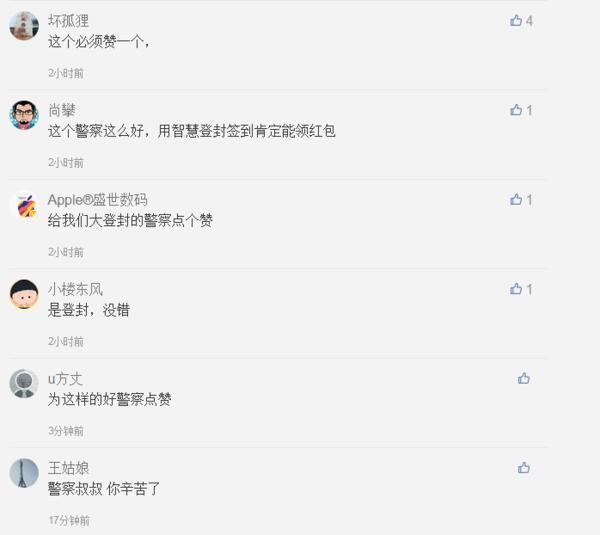View Apple®盛世数码's avatar profile

(x=24, y=205)
